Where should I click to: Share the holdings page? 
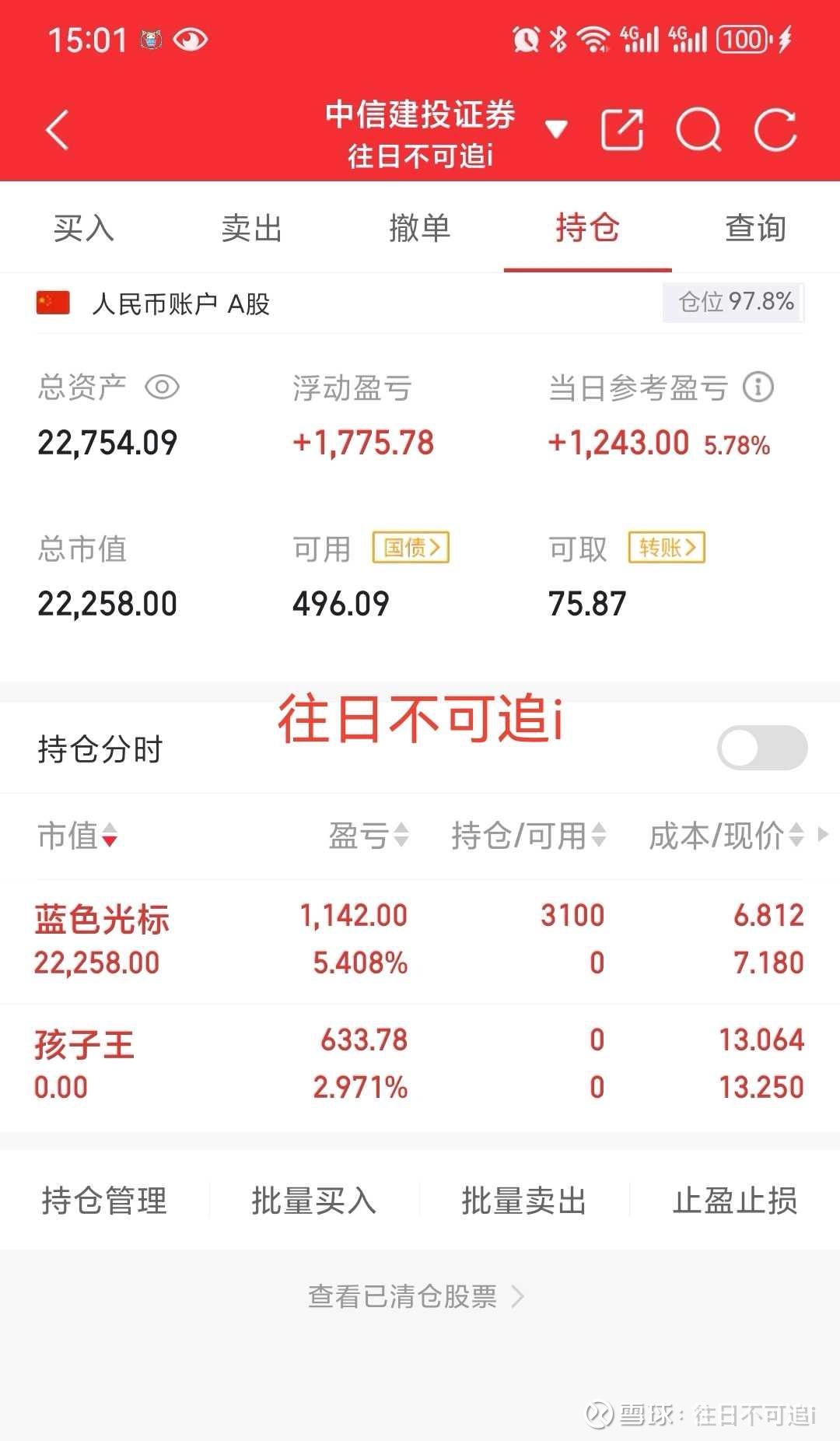pyautogui.click(x=622, y=129)
